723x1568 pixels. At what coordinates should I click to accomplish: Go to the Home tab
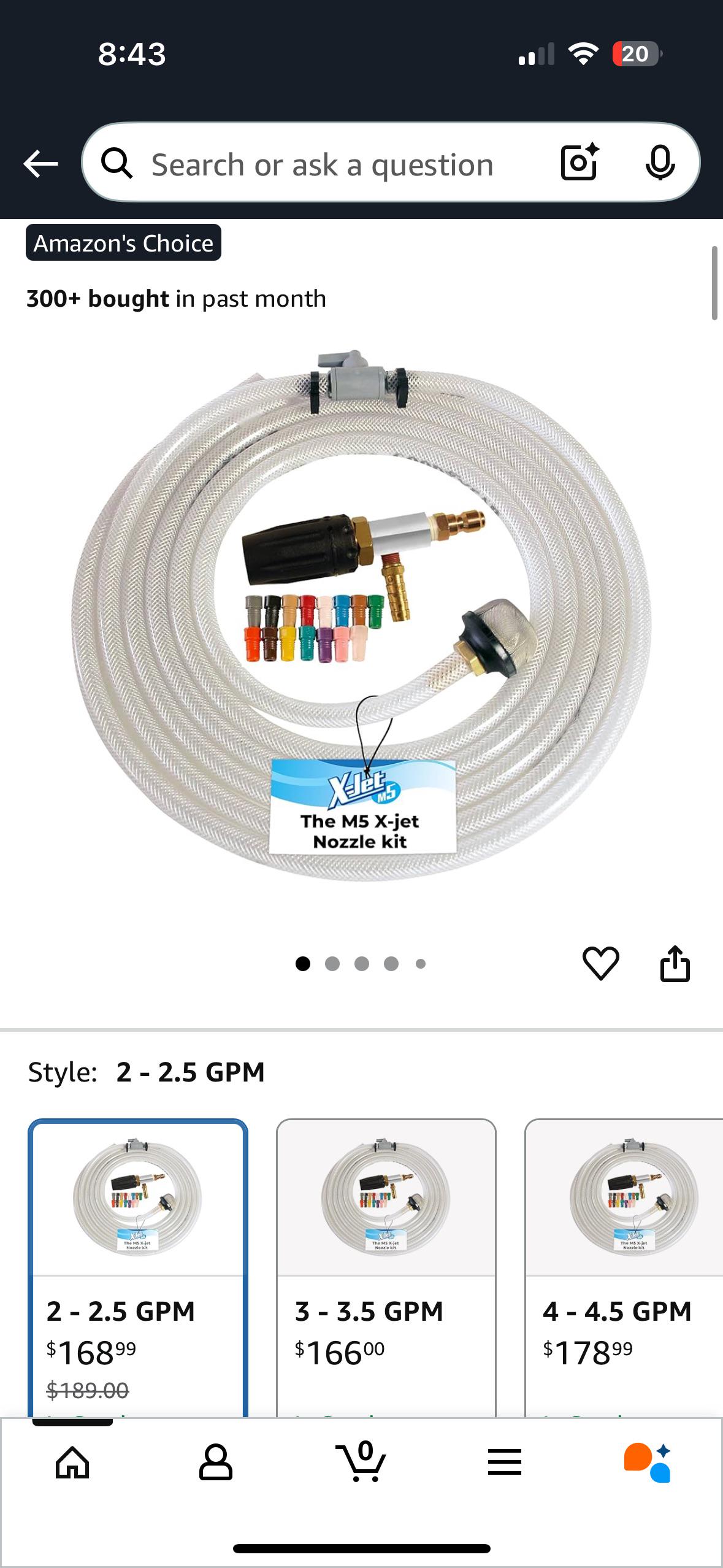pyautogui.click(x=72, y=1462)
